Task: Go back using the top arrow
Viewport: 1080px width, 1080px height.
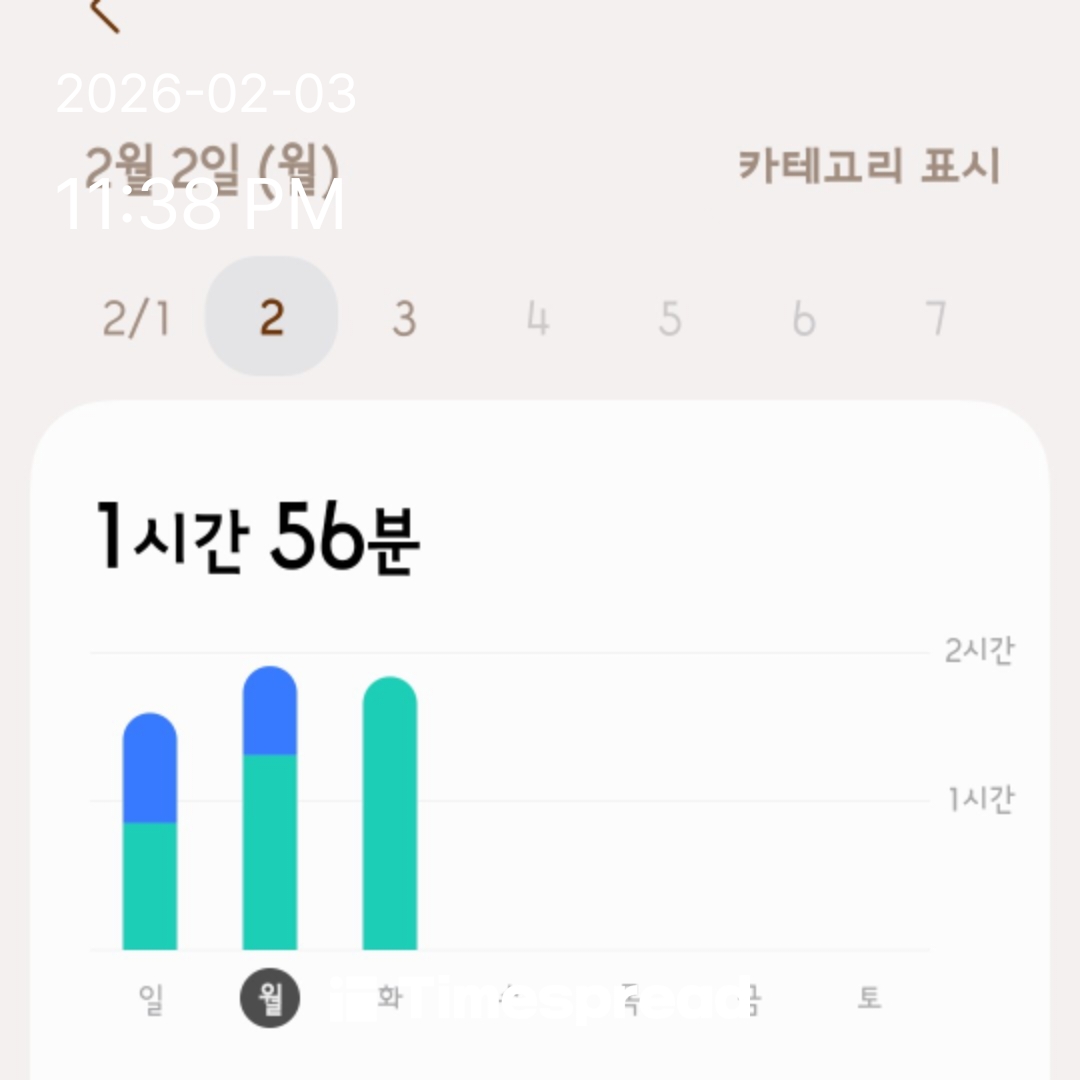Action: click(104, 15)
